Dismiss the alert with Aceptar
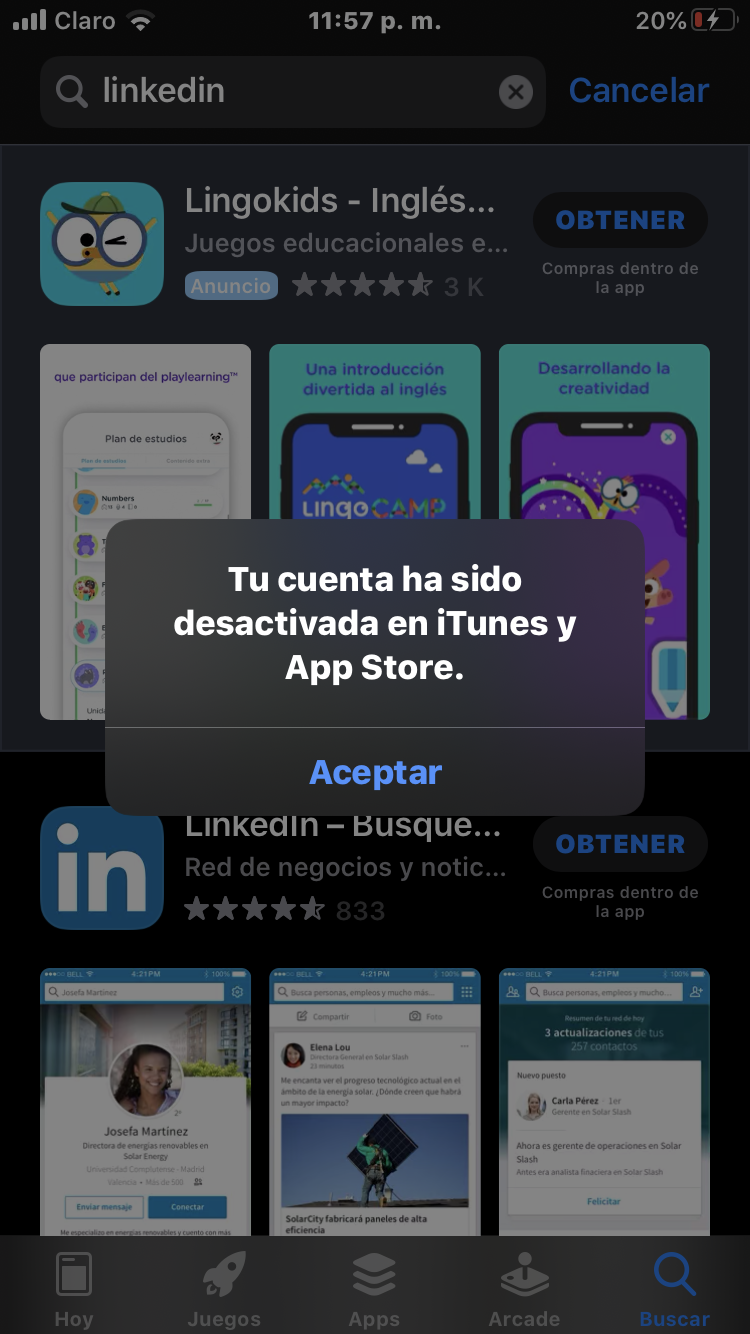This screenshot has width=750, height=1334. (x=375, y=772)
